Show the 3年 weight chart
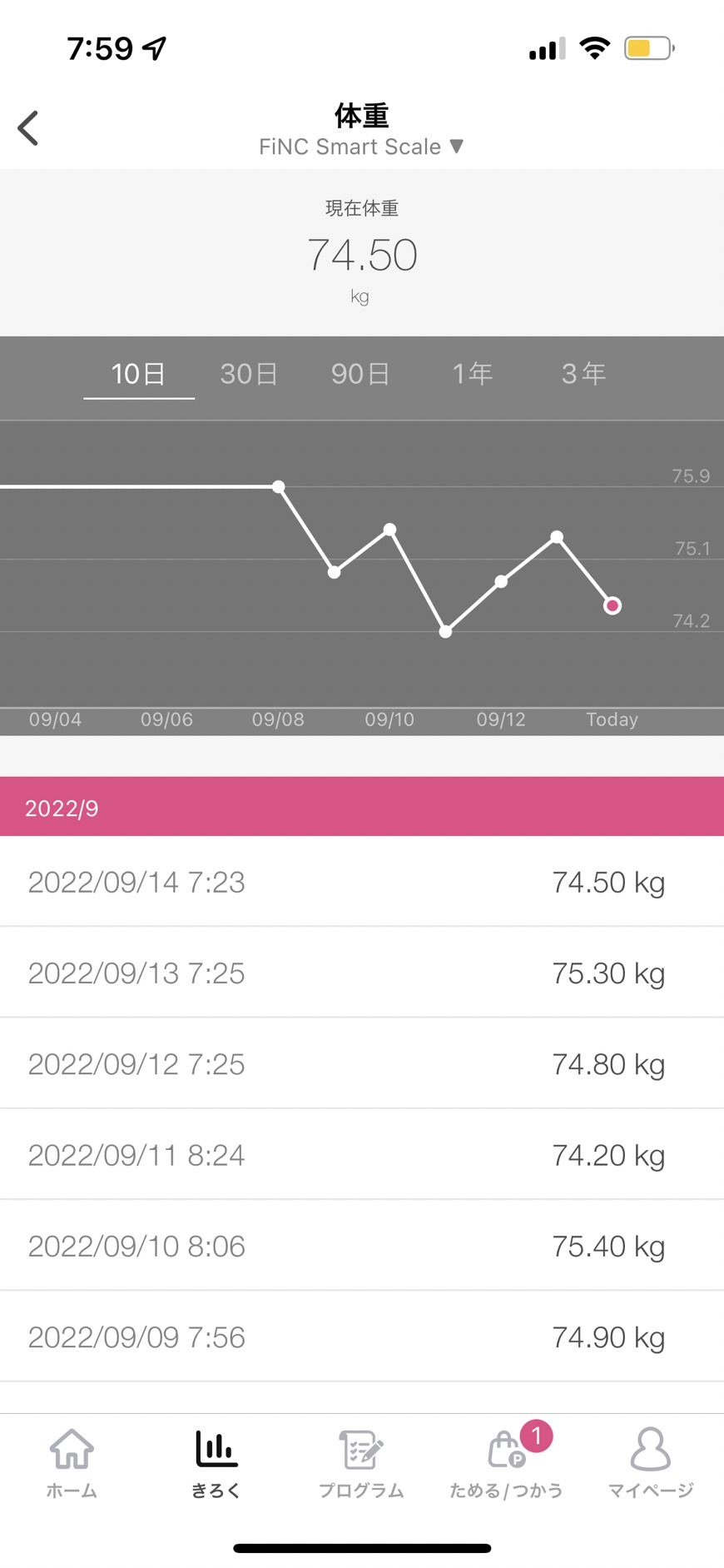 (583, 374)
